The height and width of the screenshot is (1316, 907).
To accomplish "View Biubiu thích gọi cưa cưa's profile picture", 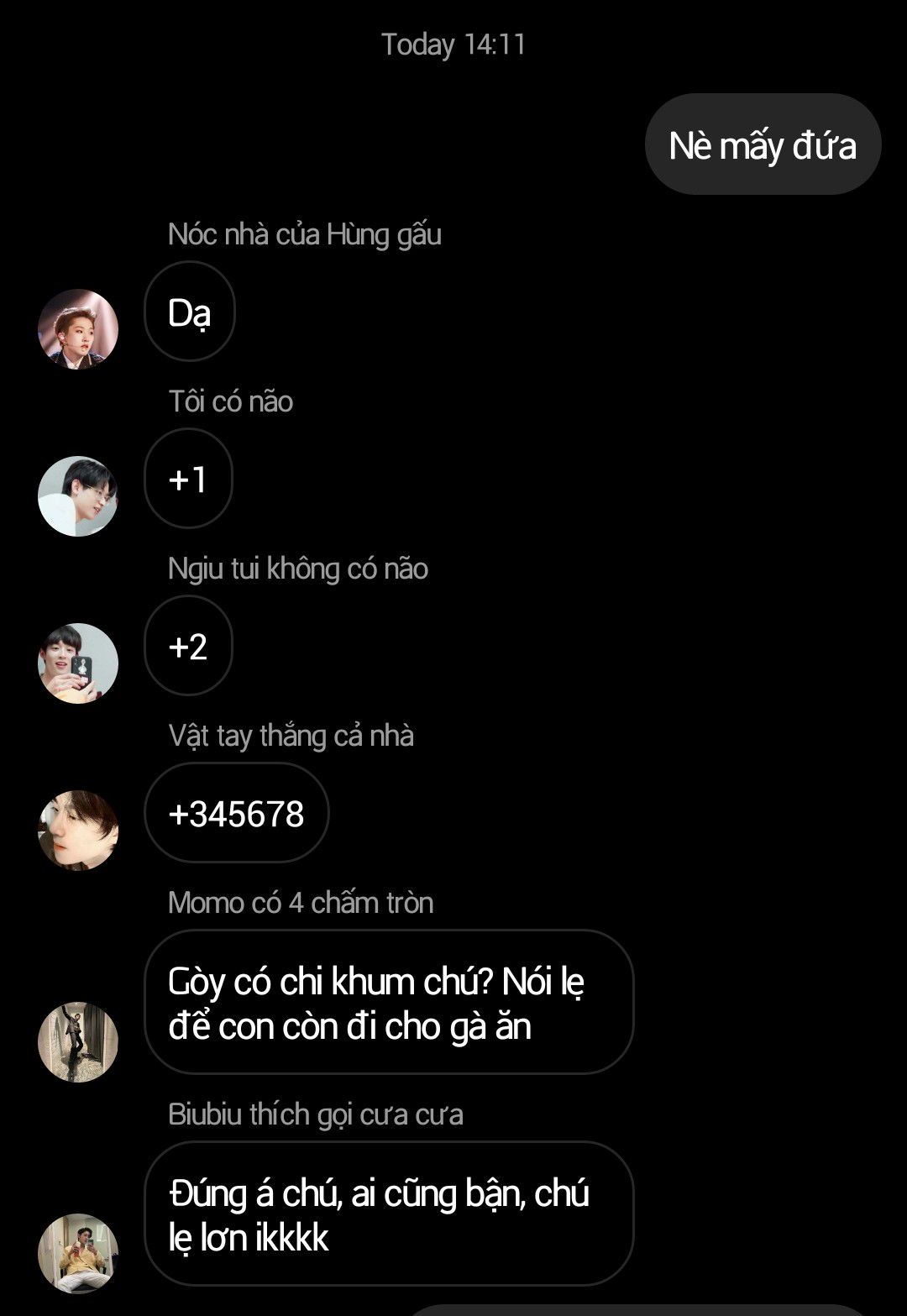I will pos(78,1253).
